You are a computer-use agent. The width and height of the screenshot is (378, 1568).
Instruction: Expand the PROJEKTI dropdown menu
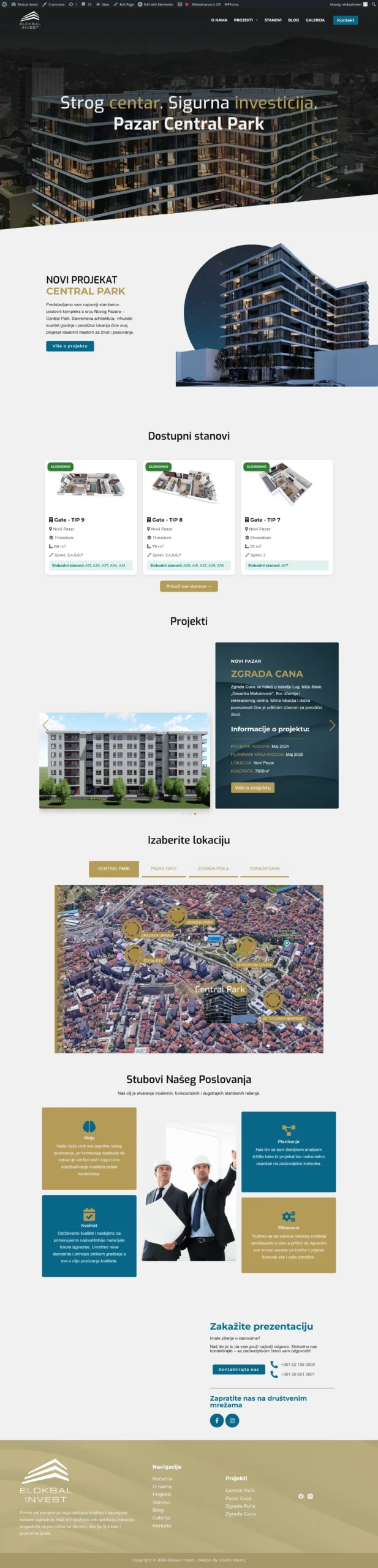point(245,20)
